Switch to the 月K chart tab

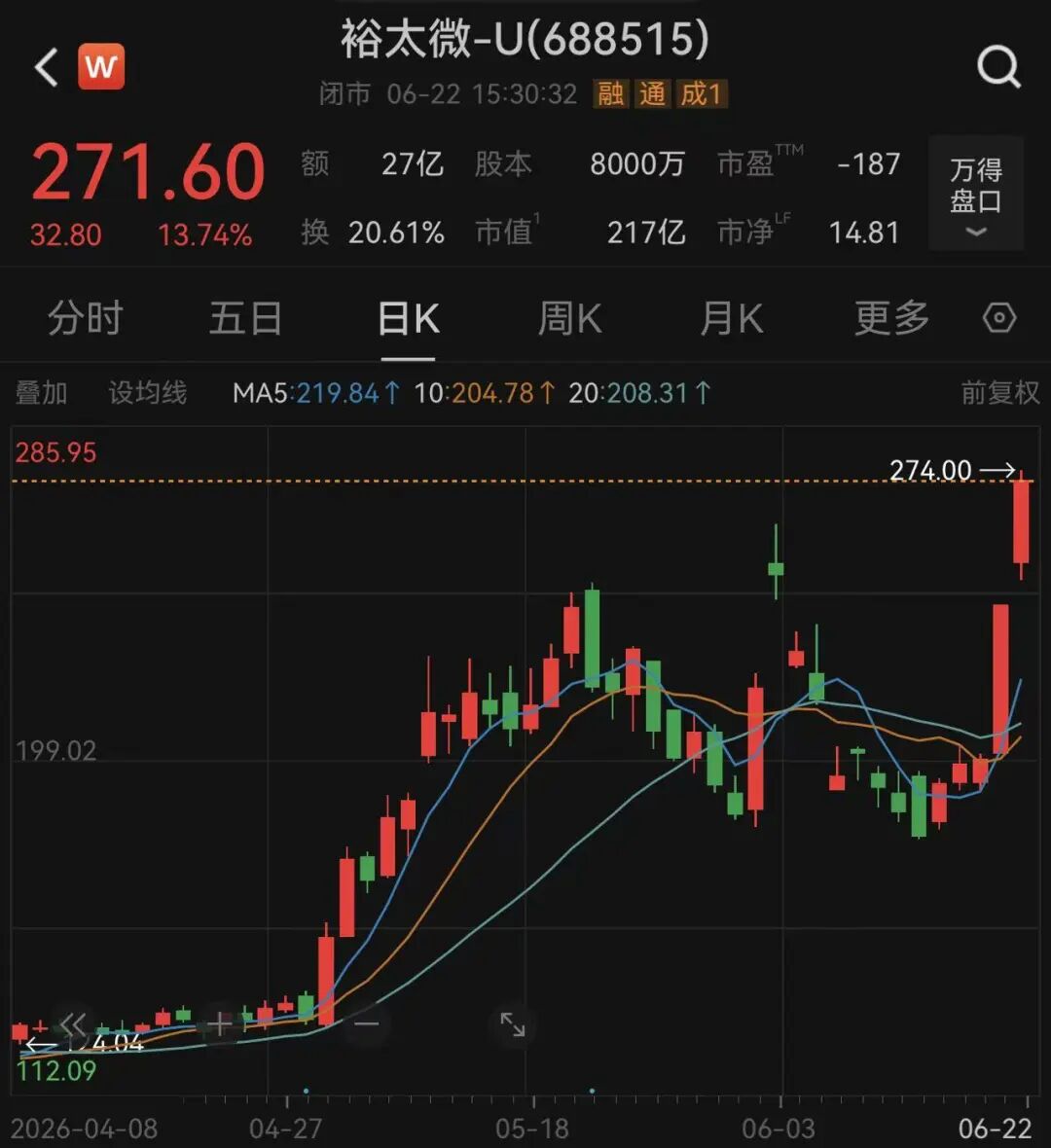732,318
